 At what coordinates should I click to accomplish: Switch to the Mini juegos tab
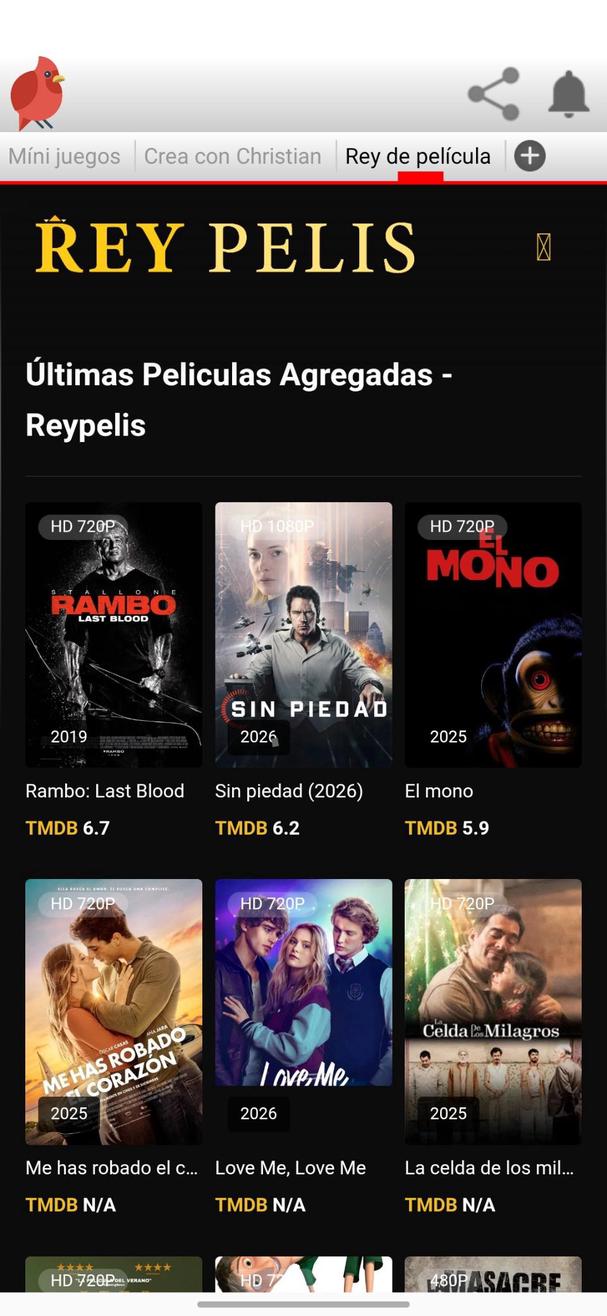coord(64,156)
